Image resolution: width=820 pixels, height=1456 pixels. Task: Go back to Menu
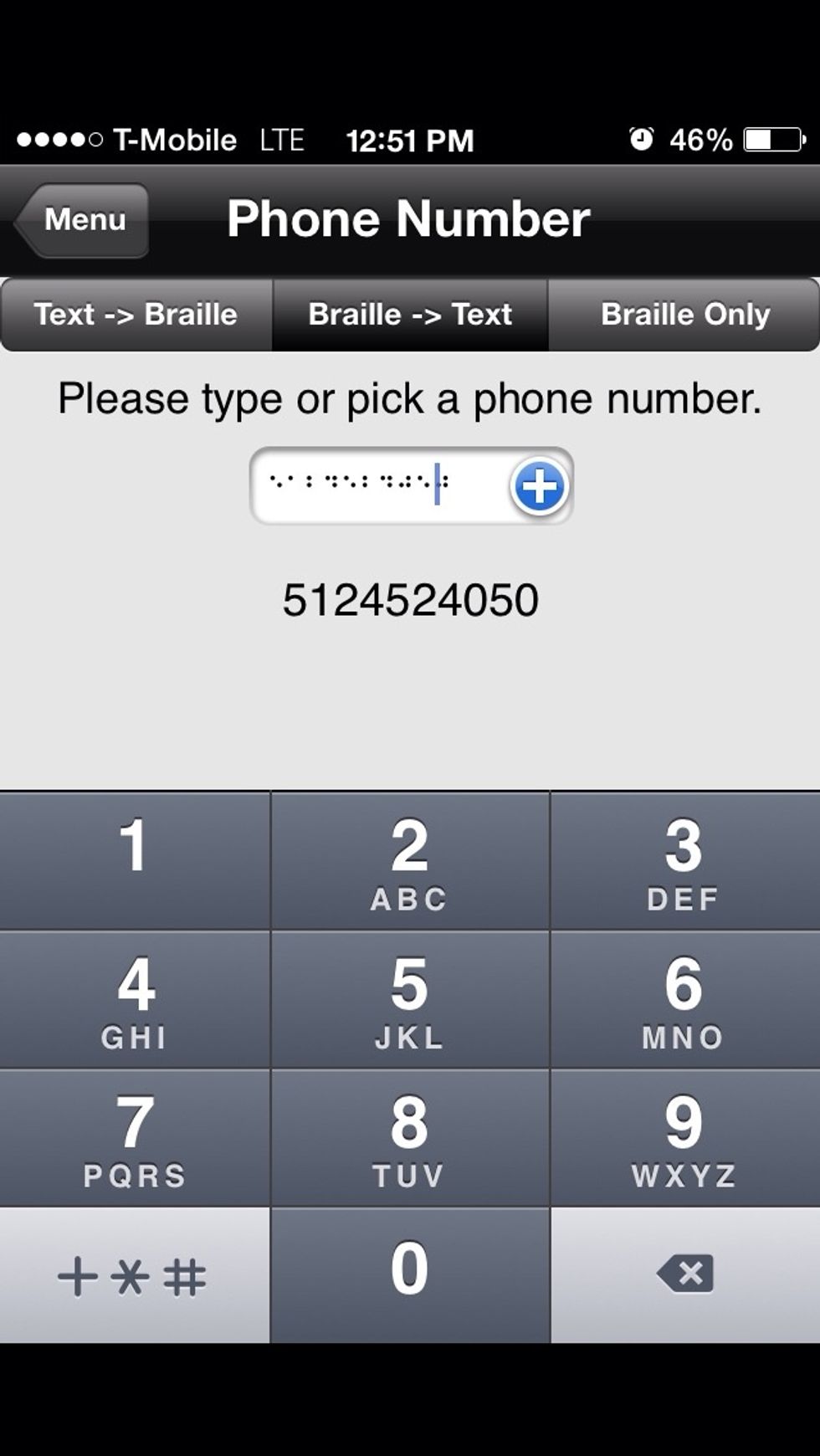(84, 220)
